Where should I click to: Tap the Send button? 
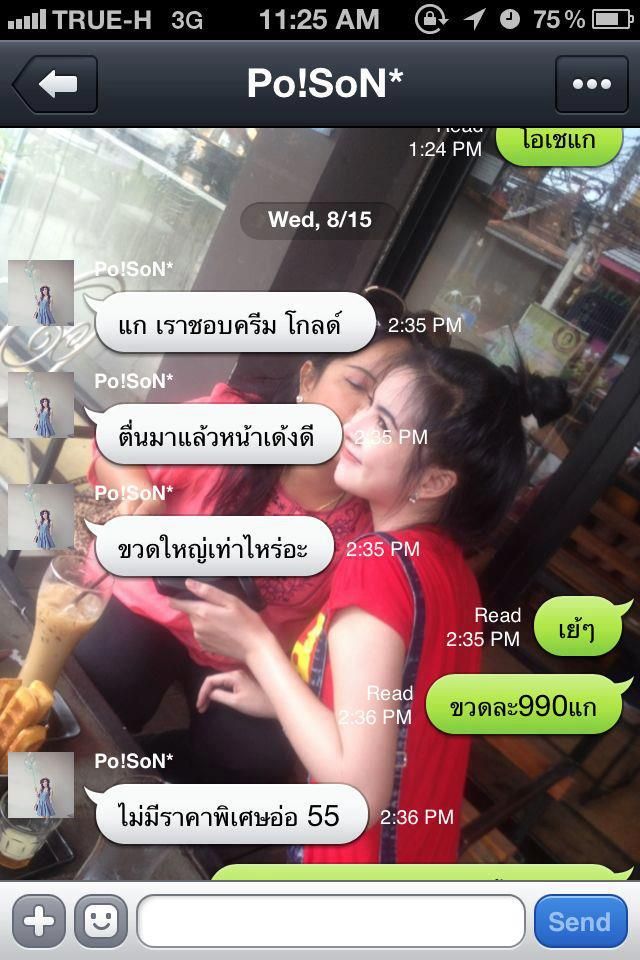tap(580, 921)
